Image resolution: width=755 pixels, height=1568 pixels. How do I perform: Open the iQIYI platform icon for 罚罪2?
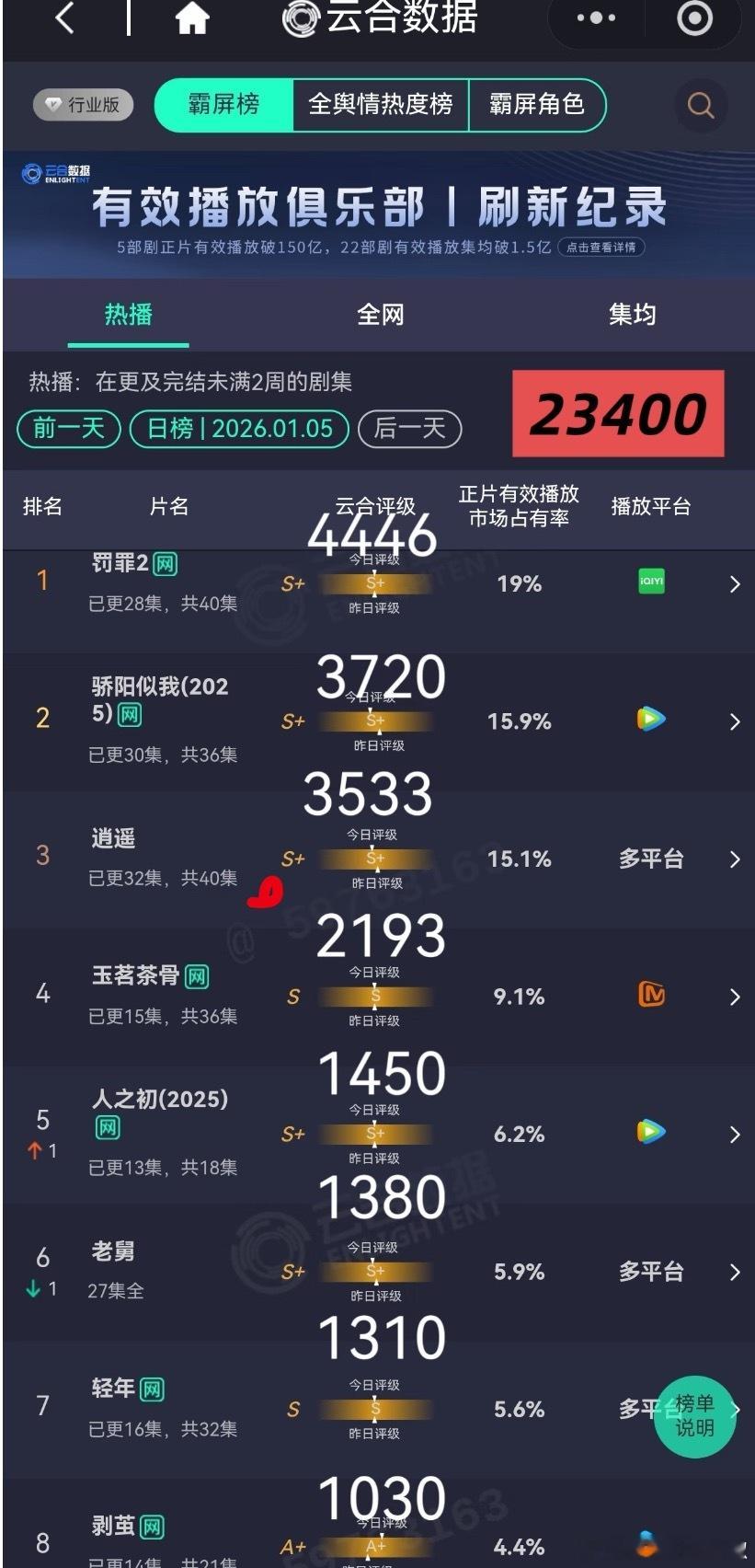651,582
